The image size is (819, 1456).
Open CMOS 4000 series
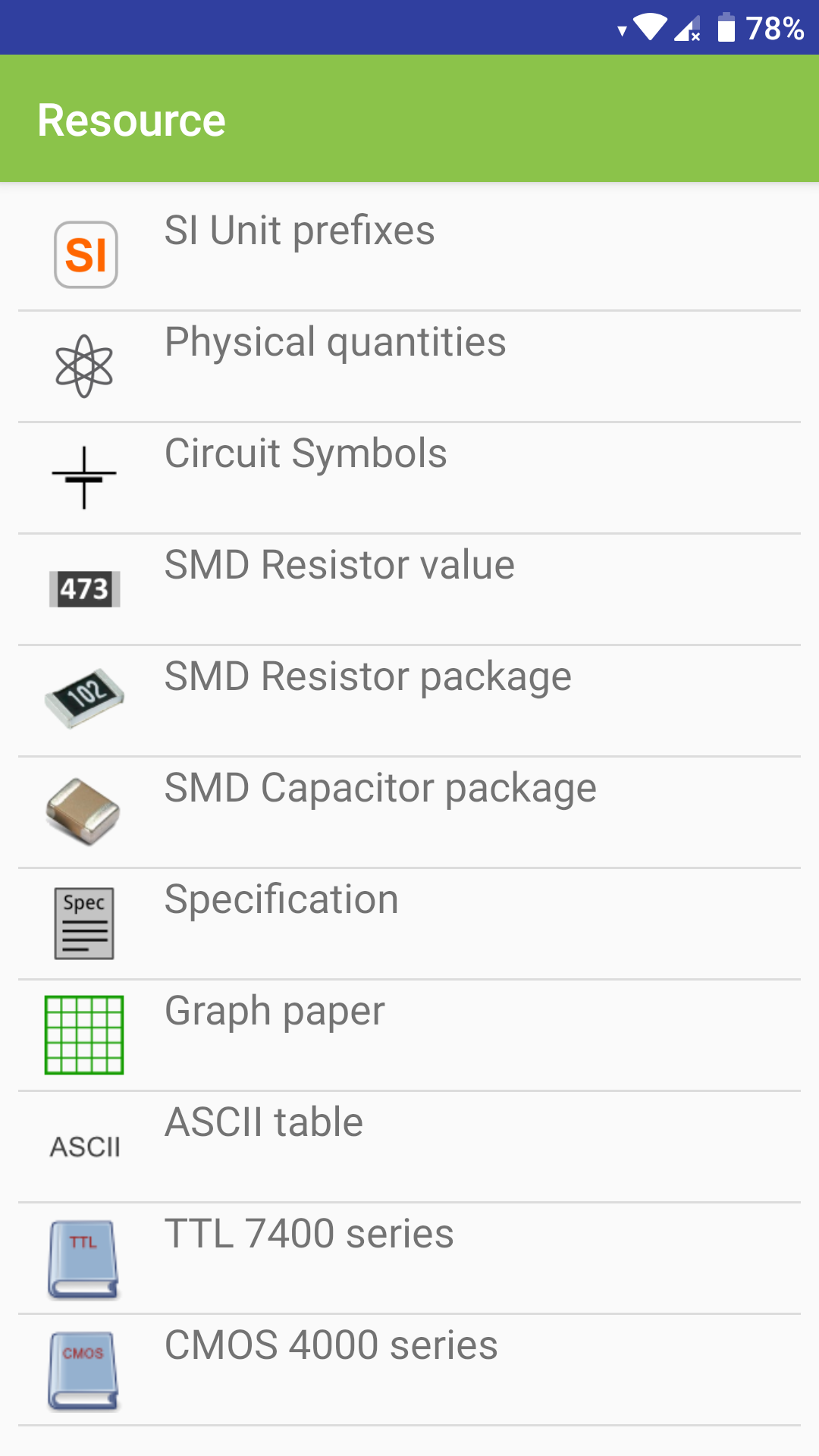click(409, 1370)
